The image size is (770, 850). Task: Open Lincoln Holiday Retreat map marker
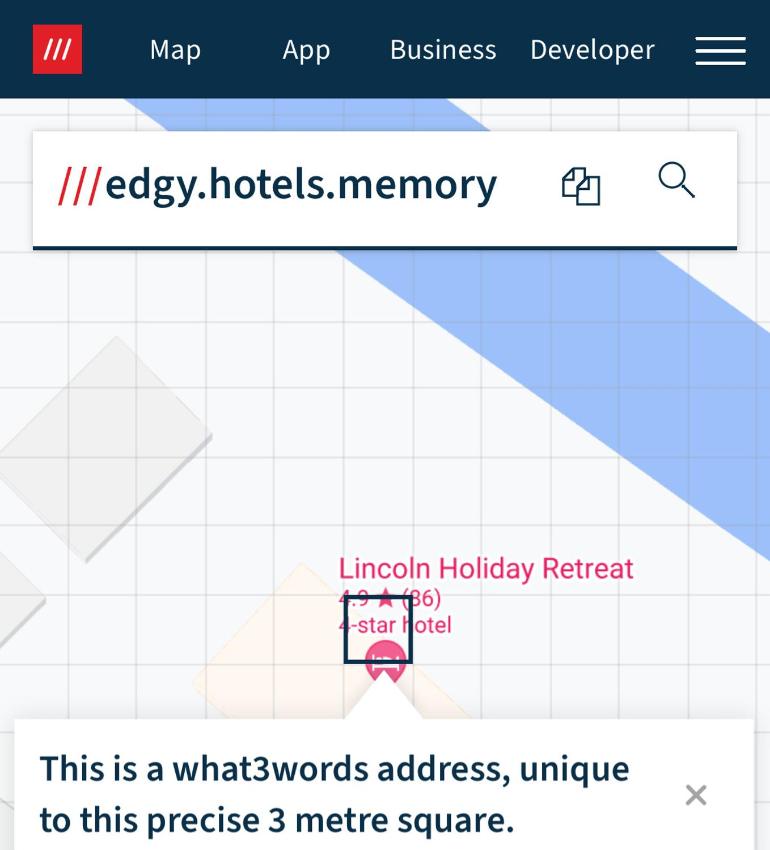pos(386,662)
